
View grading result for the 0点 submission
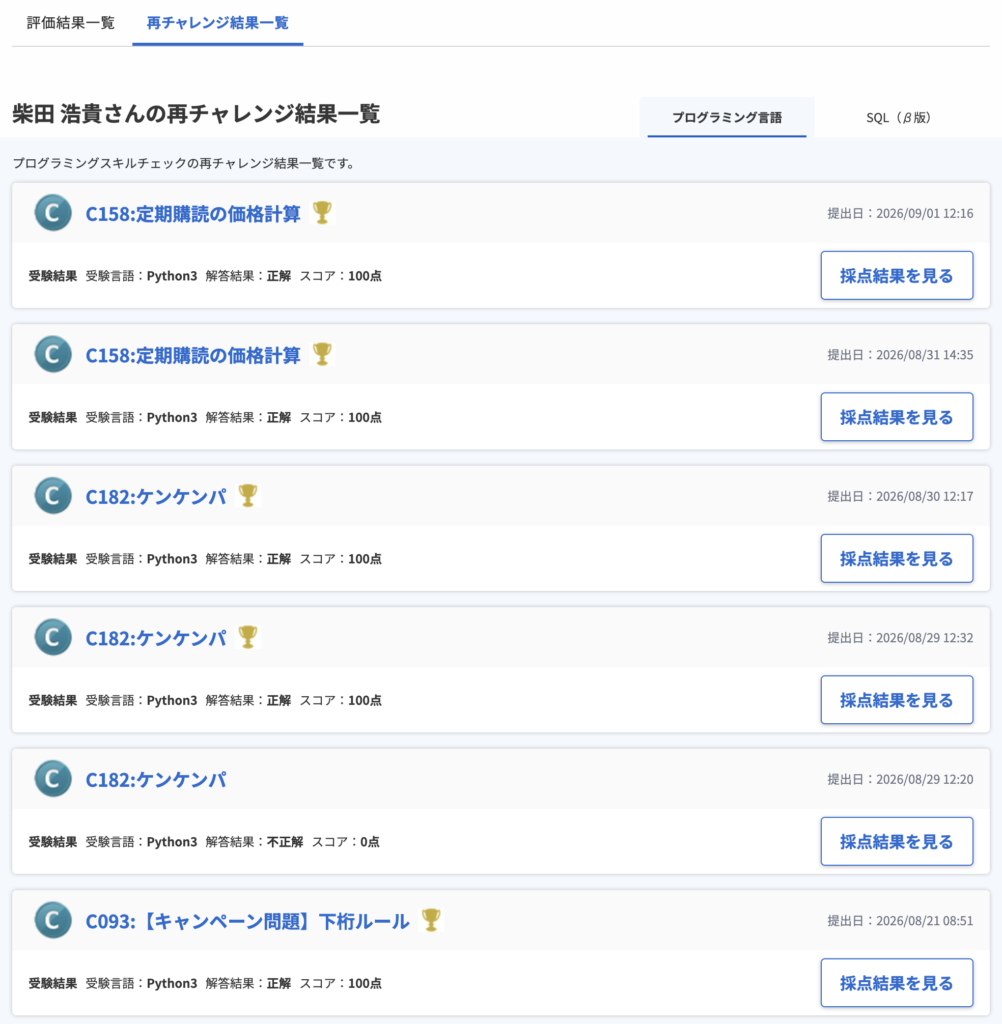pyautogui.click(x=897, y=841)
